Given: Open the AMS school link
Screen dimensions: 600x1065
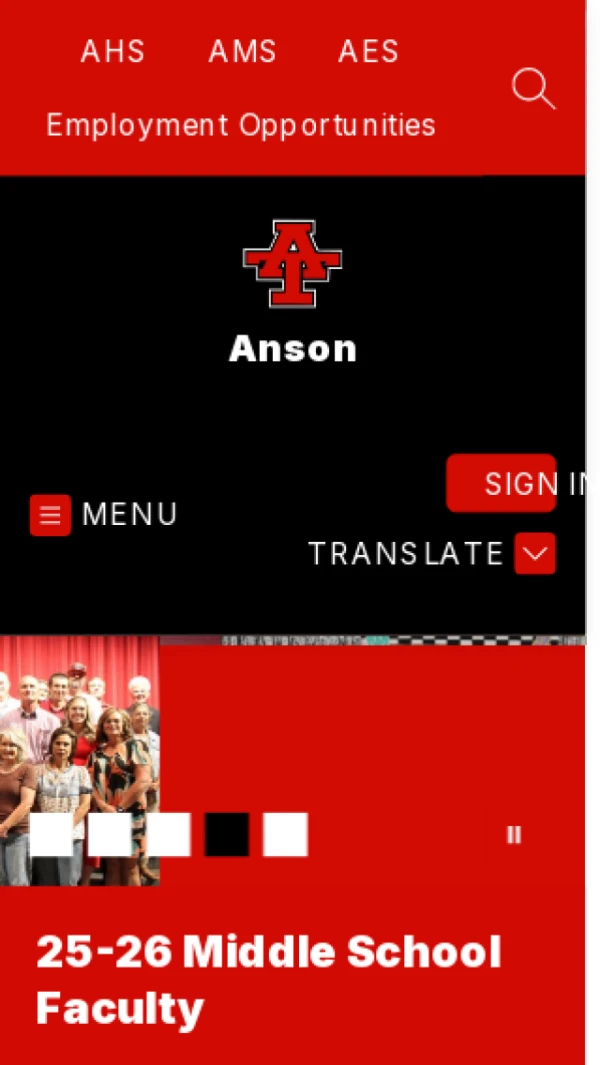Looking at the screenshot, I should [242, 52].
